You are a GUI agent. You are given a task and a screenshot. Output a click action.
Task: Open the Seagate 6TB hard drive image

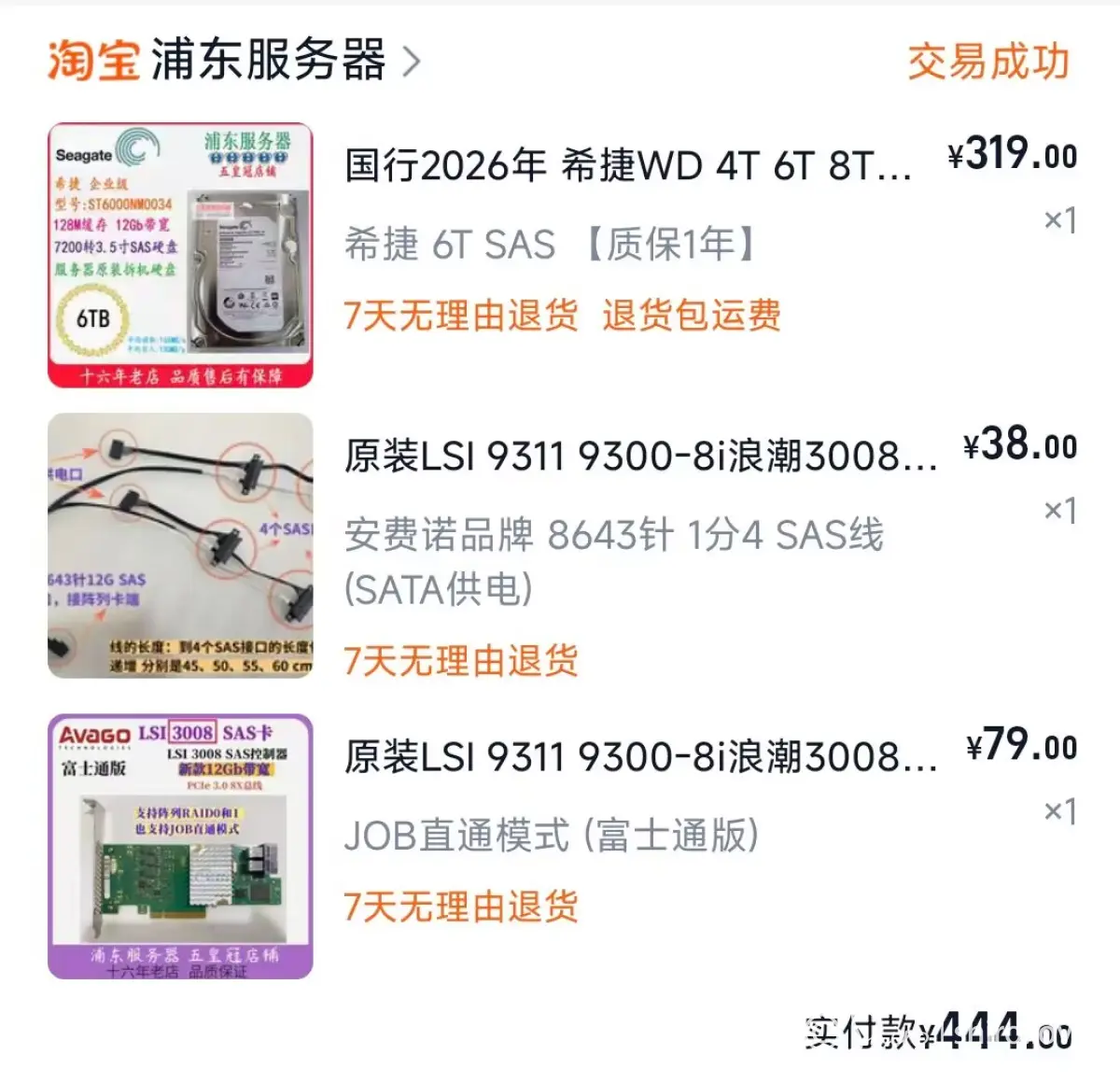(180, 255)
